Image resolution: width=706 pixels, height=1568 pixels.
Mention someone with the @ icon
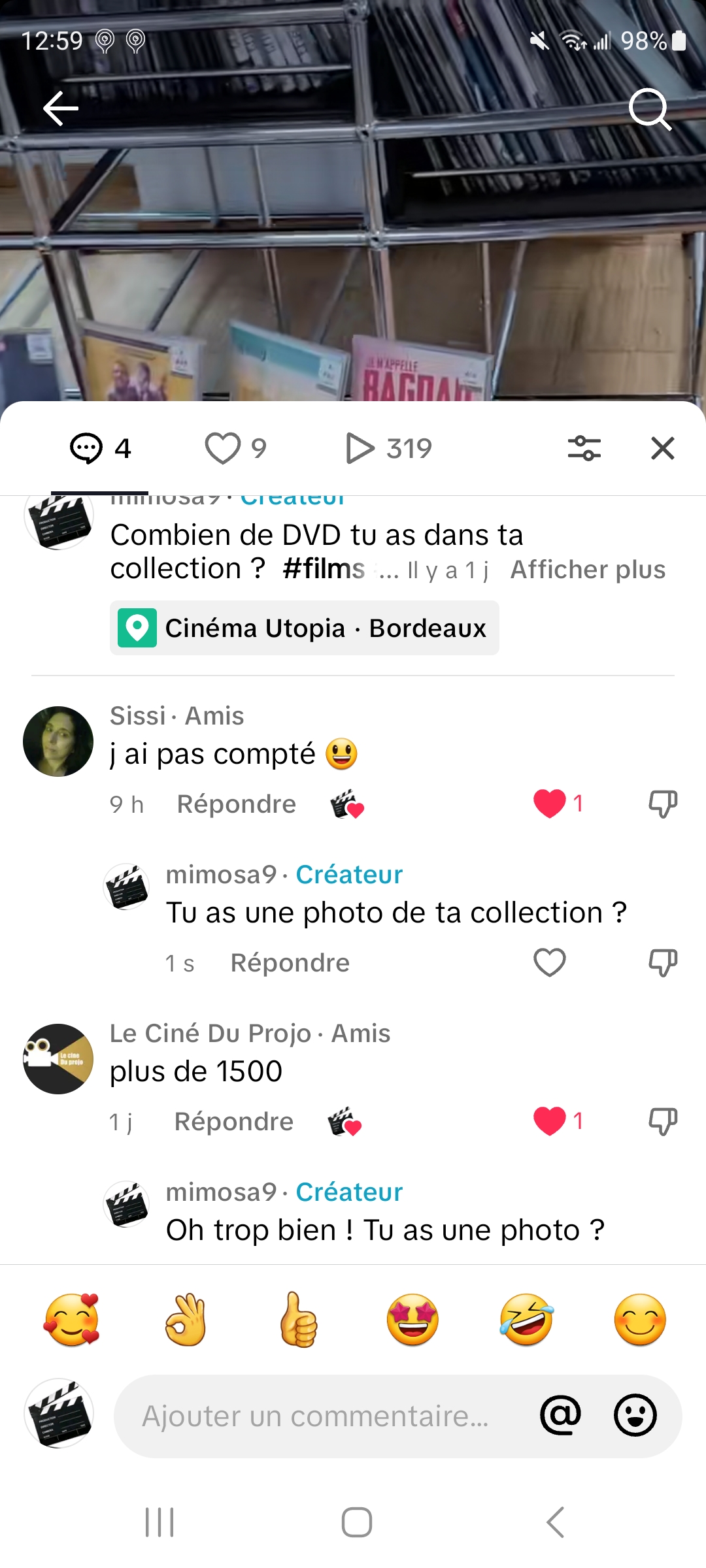click(560, 1416)
